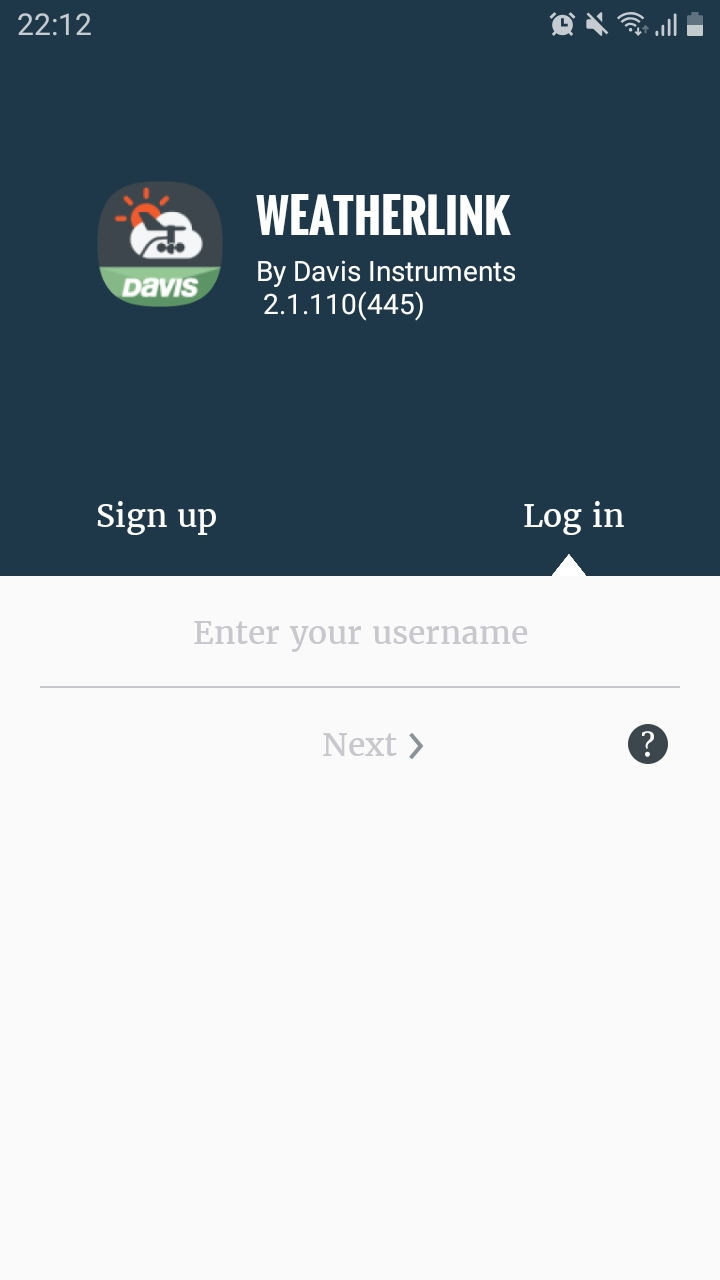720x1280 pixels.
Task: Tap Next to continue login
Action: pos(372,745)
